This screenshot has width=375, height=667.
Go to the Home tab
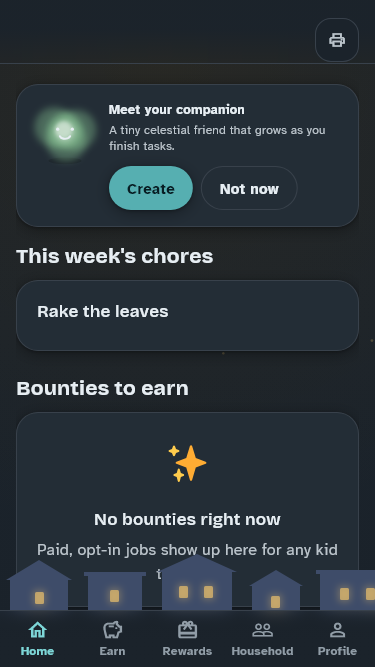point(37,638)
